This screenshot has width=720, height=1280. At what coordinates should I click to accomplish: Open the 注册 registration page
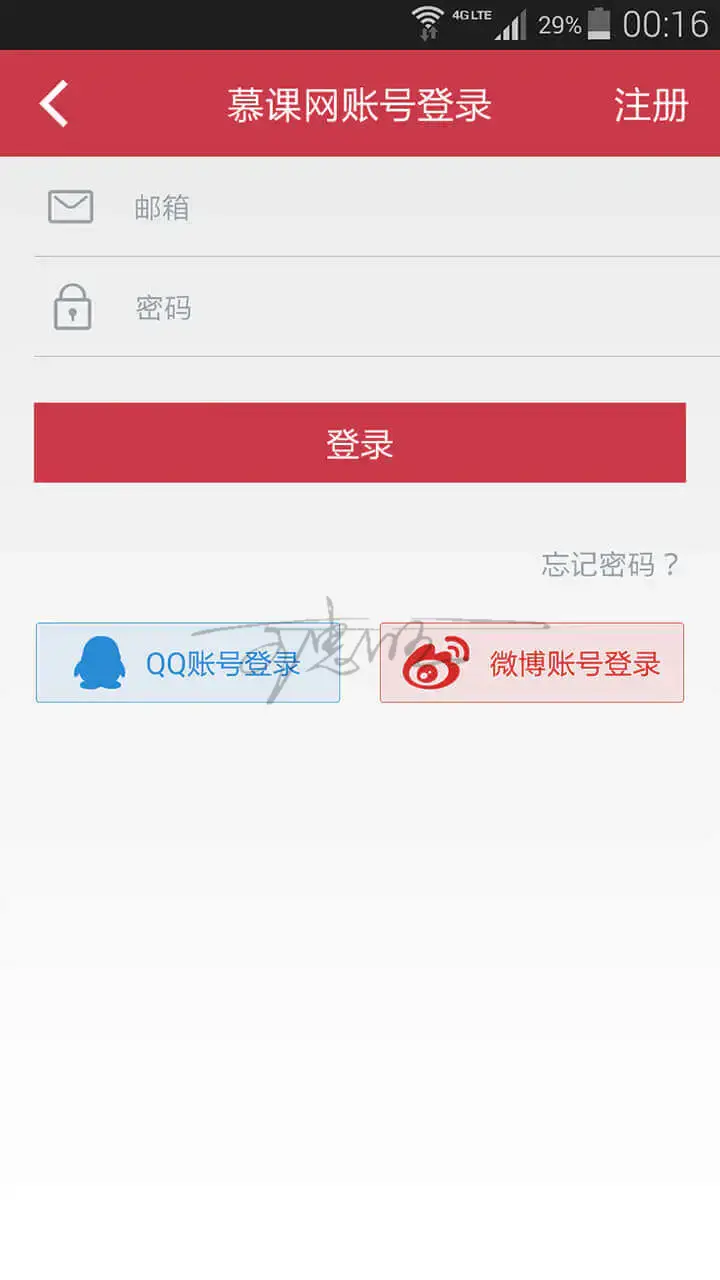pyautogui.click(x=651, y=105)
